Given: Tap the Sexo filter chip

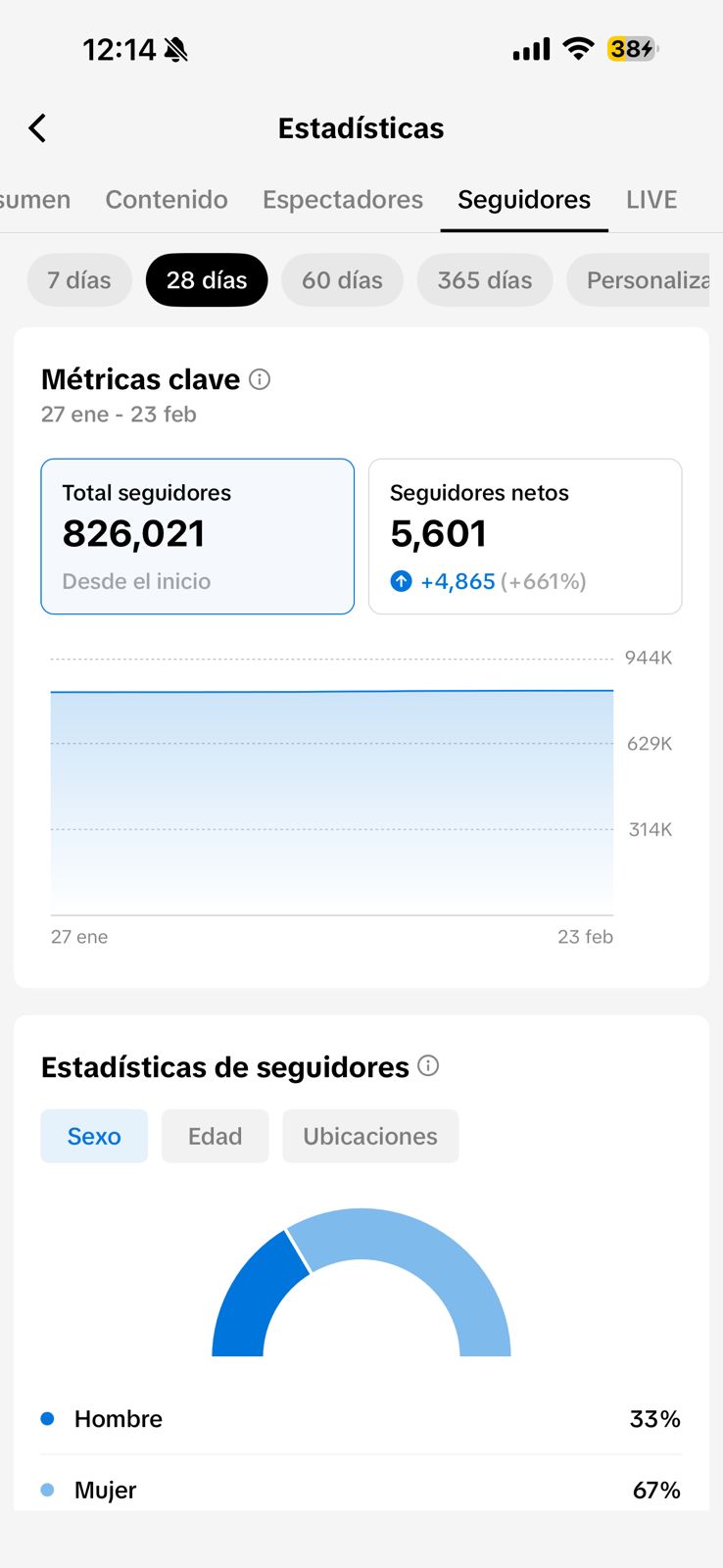Looking at the screenshot, I should pos(94,1136).
